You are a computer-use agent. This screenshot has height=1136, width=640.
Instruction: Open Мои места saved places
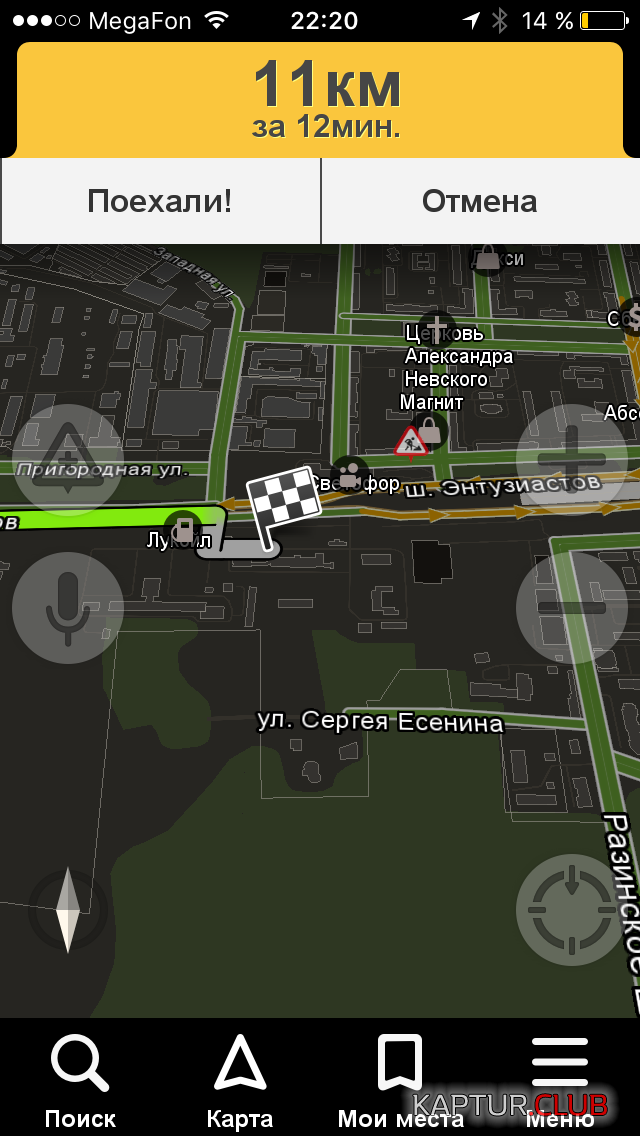(x=400, y=1080)
